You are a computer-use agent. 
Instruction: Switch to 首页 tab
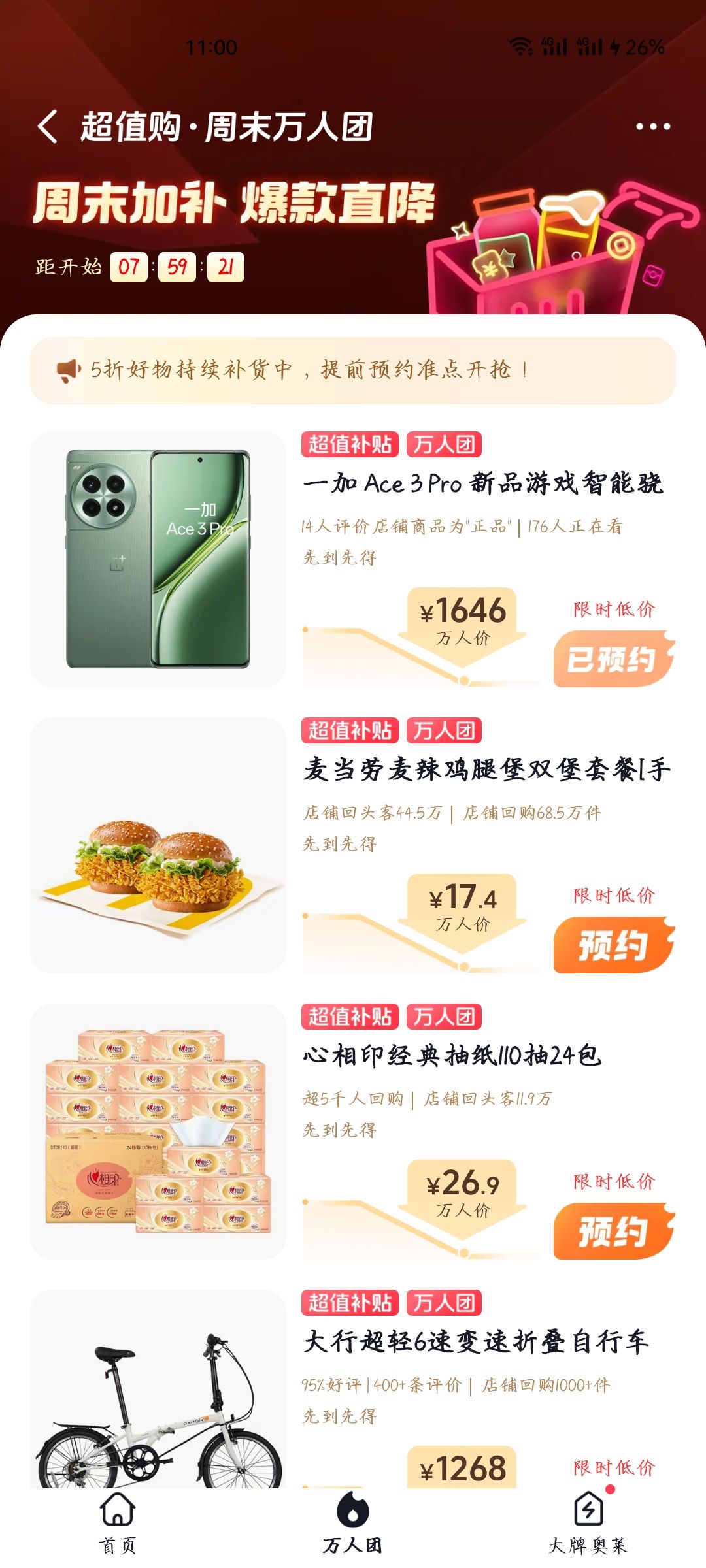(x=118, y=1522)
